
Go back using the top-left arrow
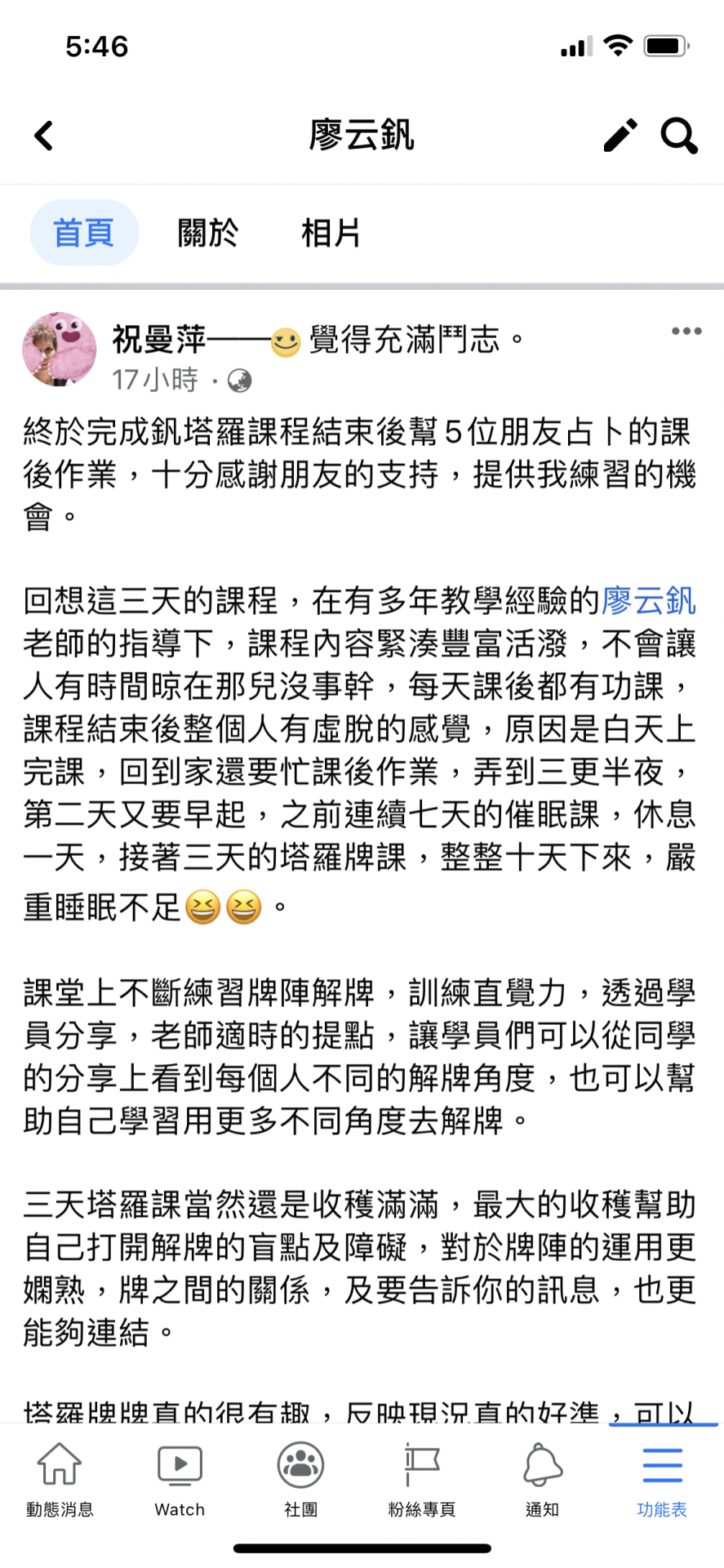pyautogui.click(x=44, y=136)
